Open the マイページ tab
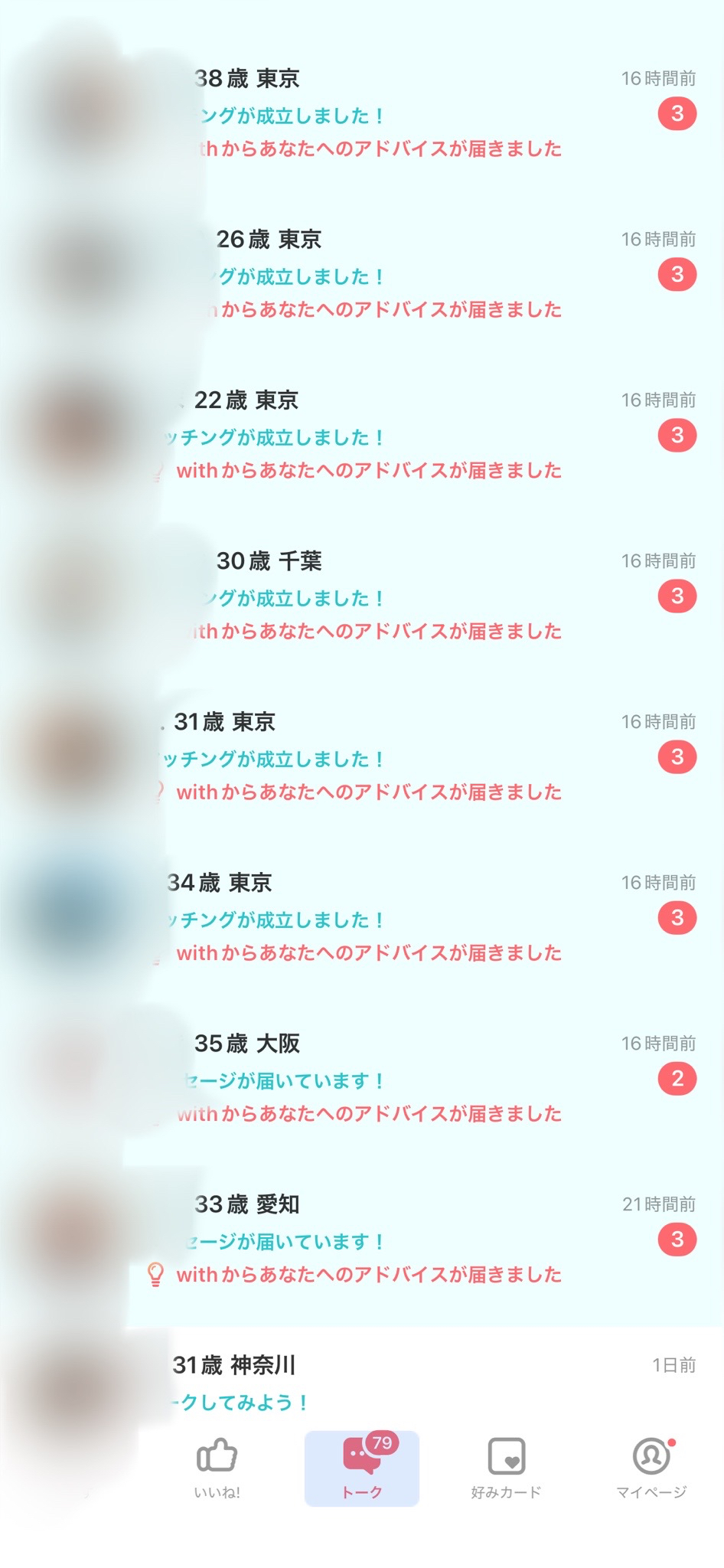724x1568 pixels. [651, 1468]
